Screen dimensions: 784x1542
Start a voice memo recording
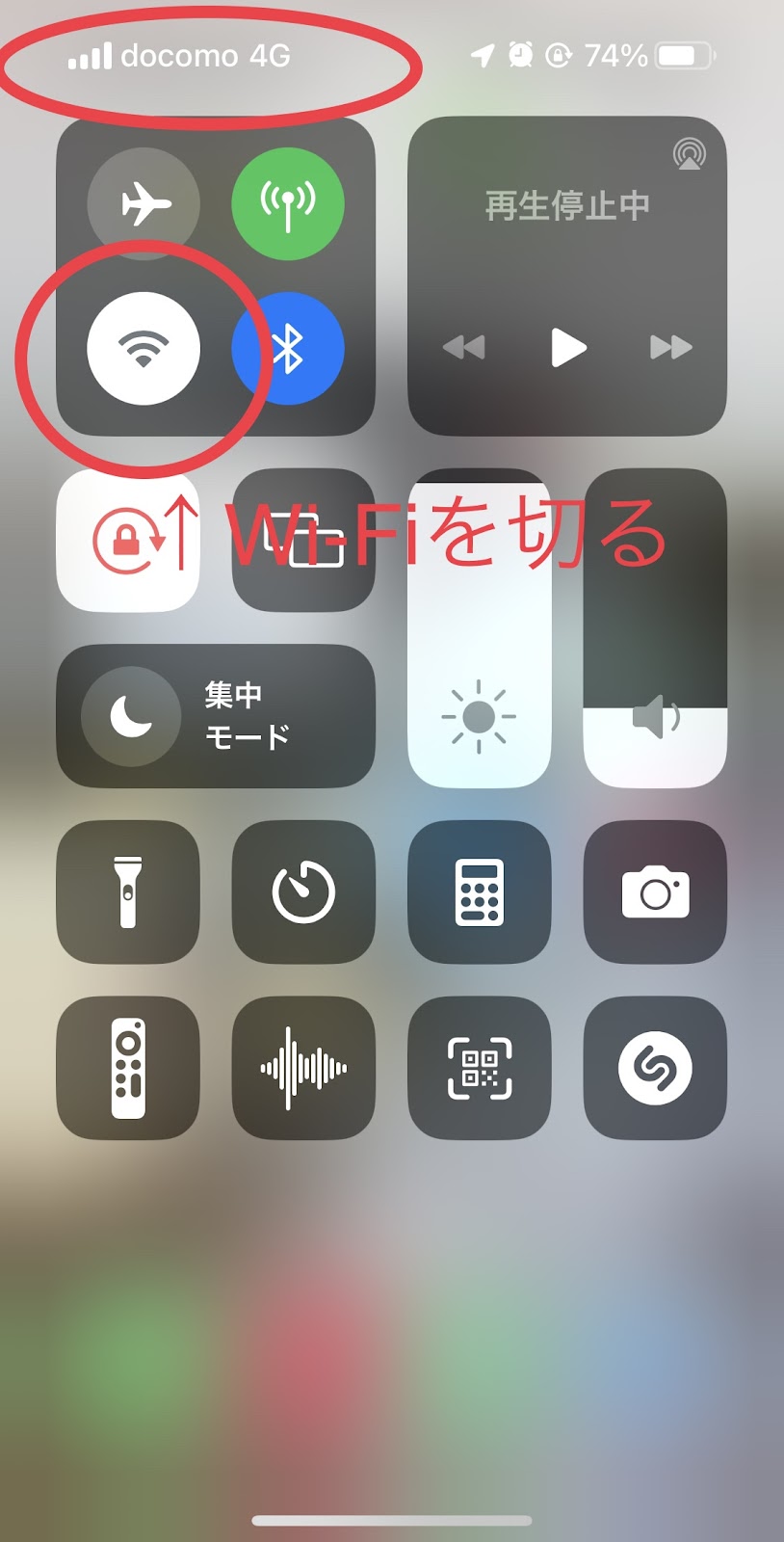click(x=303, y=1068)
